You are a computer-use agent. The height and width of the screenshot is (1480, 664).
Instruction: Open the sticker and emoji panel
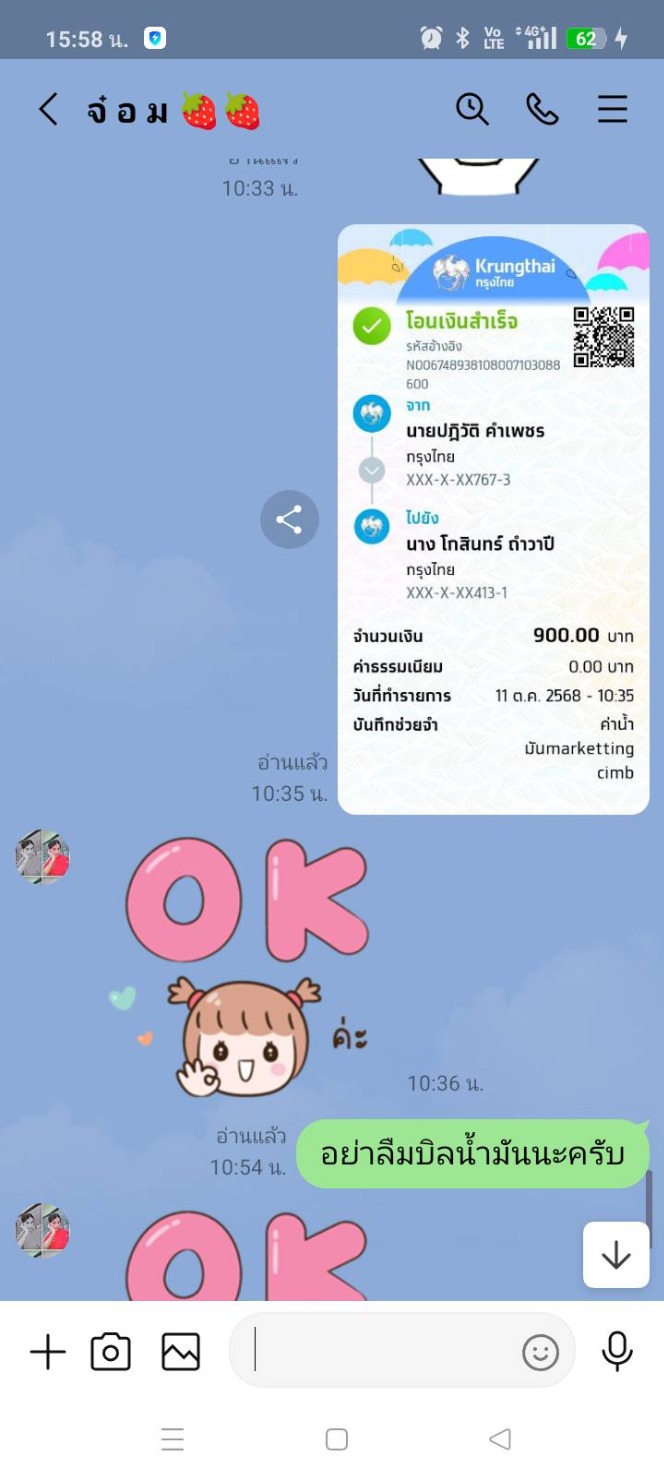[x=540, y=1353]
